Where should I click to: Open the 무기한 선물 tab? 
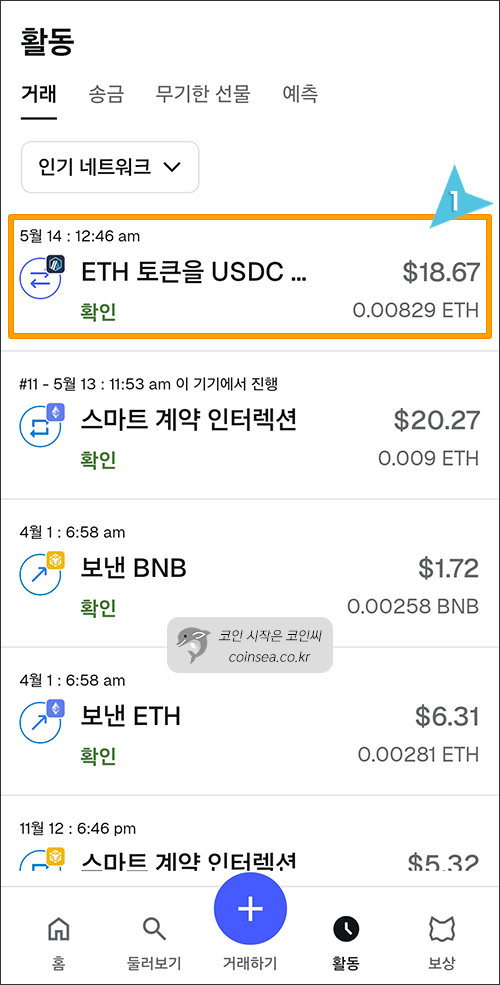point(203,95)
